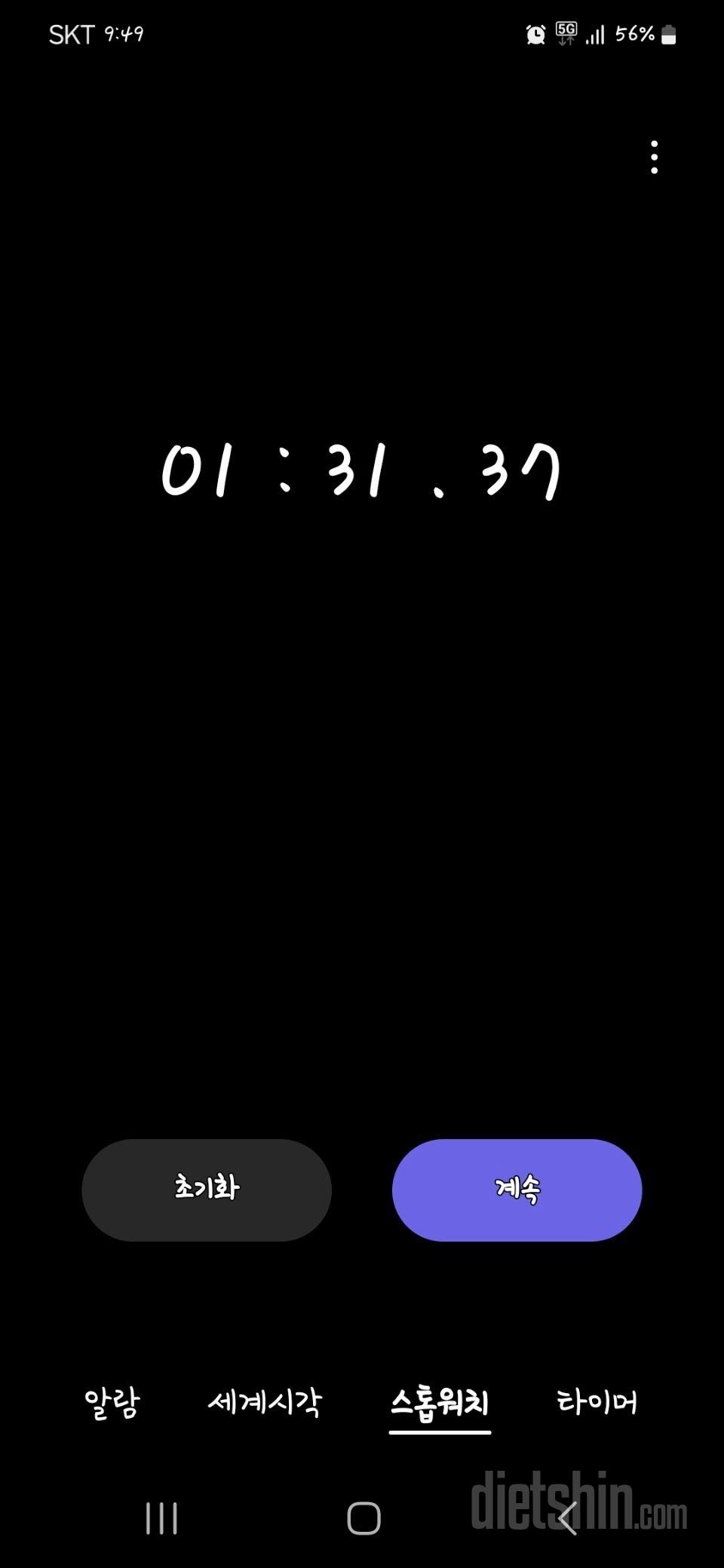
Task: Tap 초기화 to reset the stopwatch
Action: [207, 1190]
